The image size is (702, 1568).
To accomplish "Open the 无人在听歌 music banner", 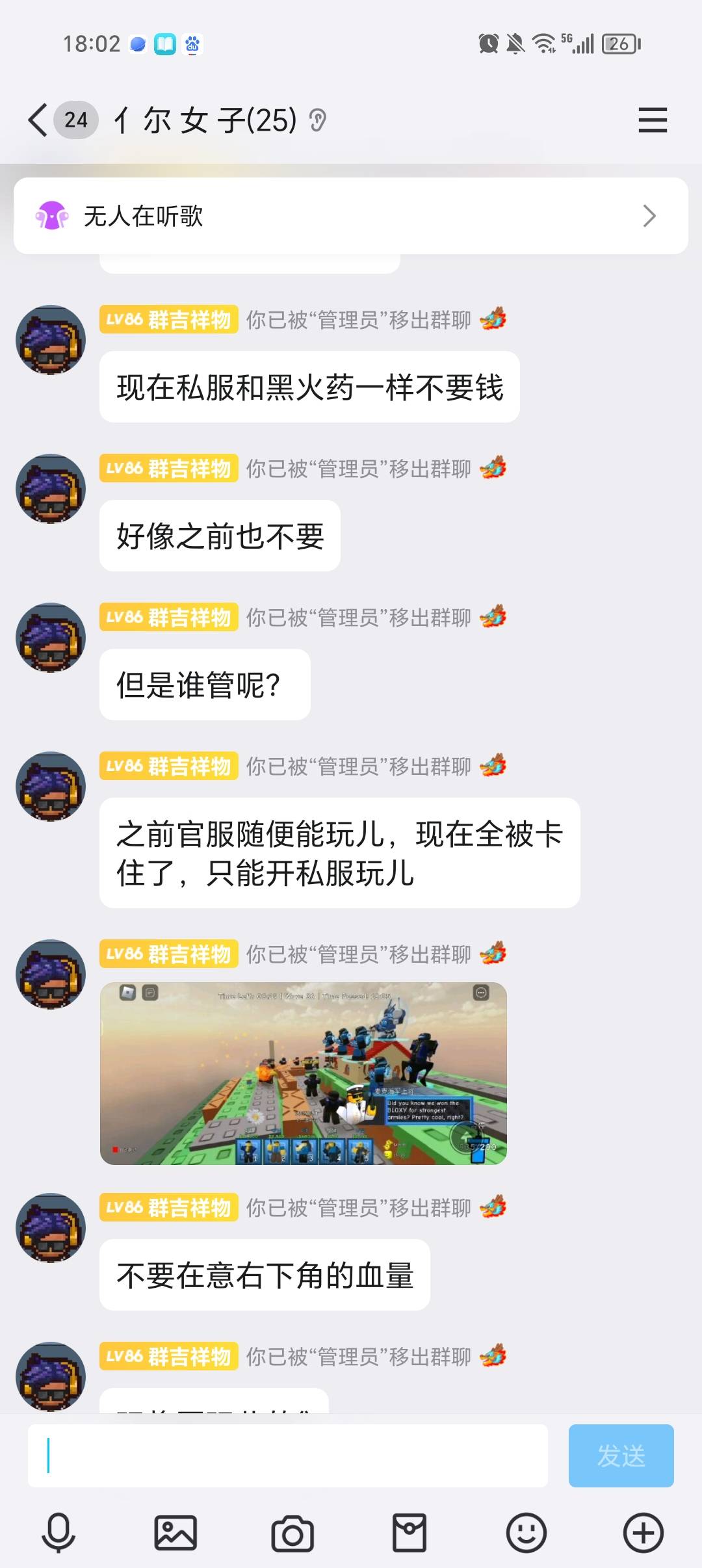I will tap(350, 216).
